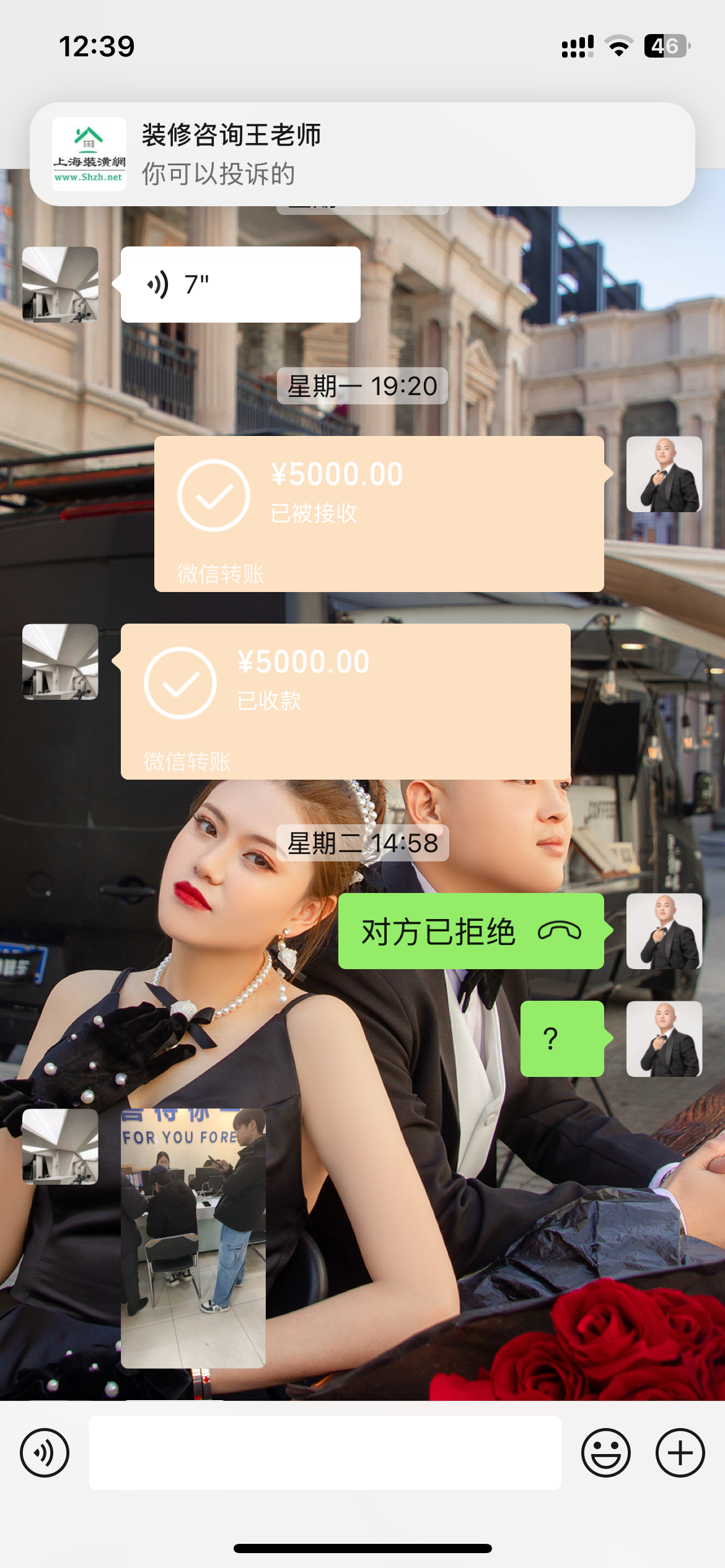Open the 装修咨询王老师 notification banner

(362, 154)
